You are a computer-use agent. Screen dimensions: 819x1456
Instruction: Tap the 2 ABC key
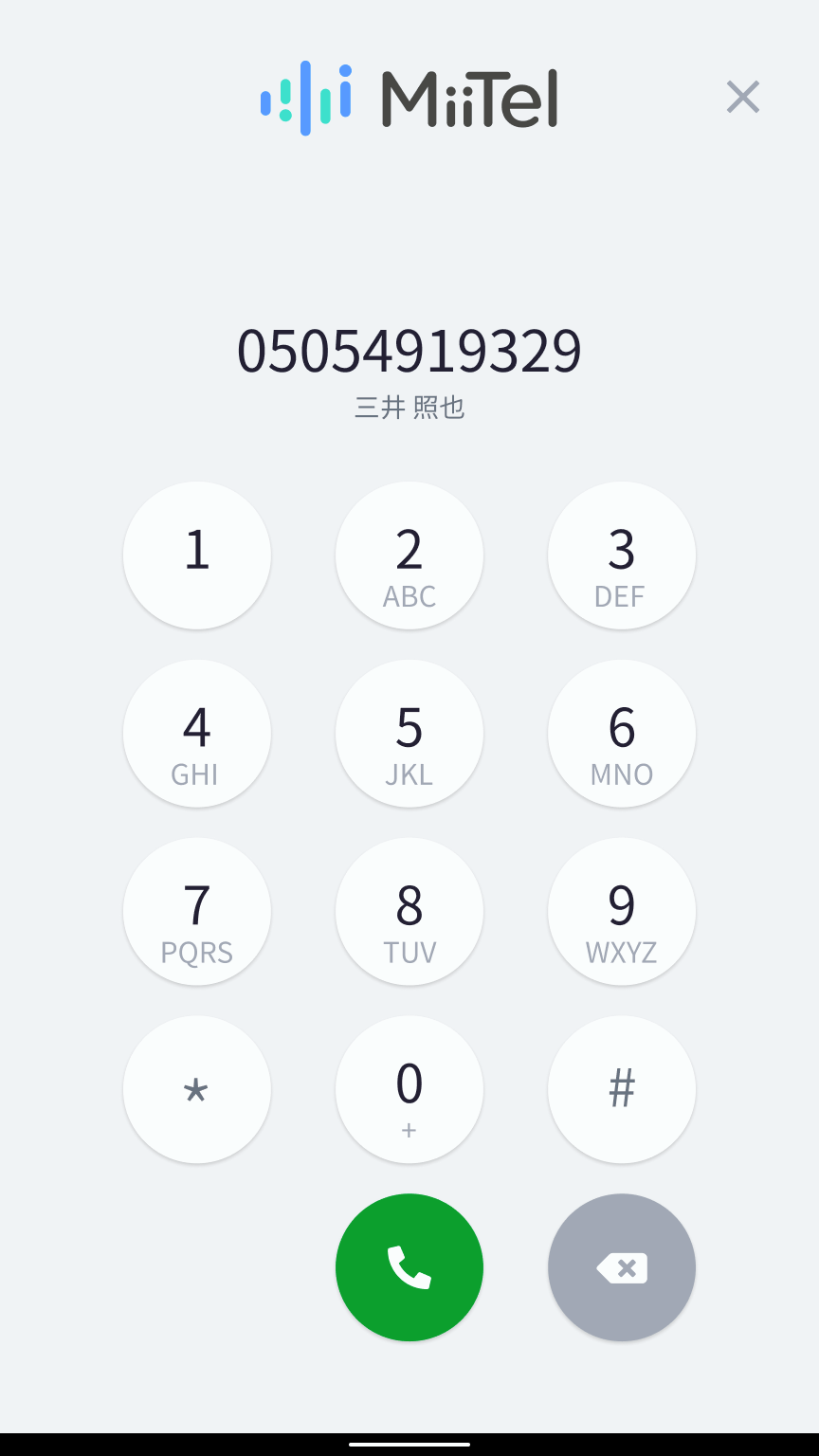[x=409, y=555]
